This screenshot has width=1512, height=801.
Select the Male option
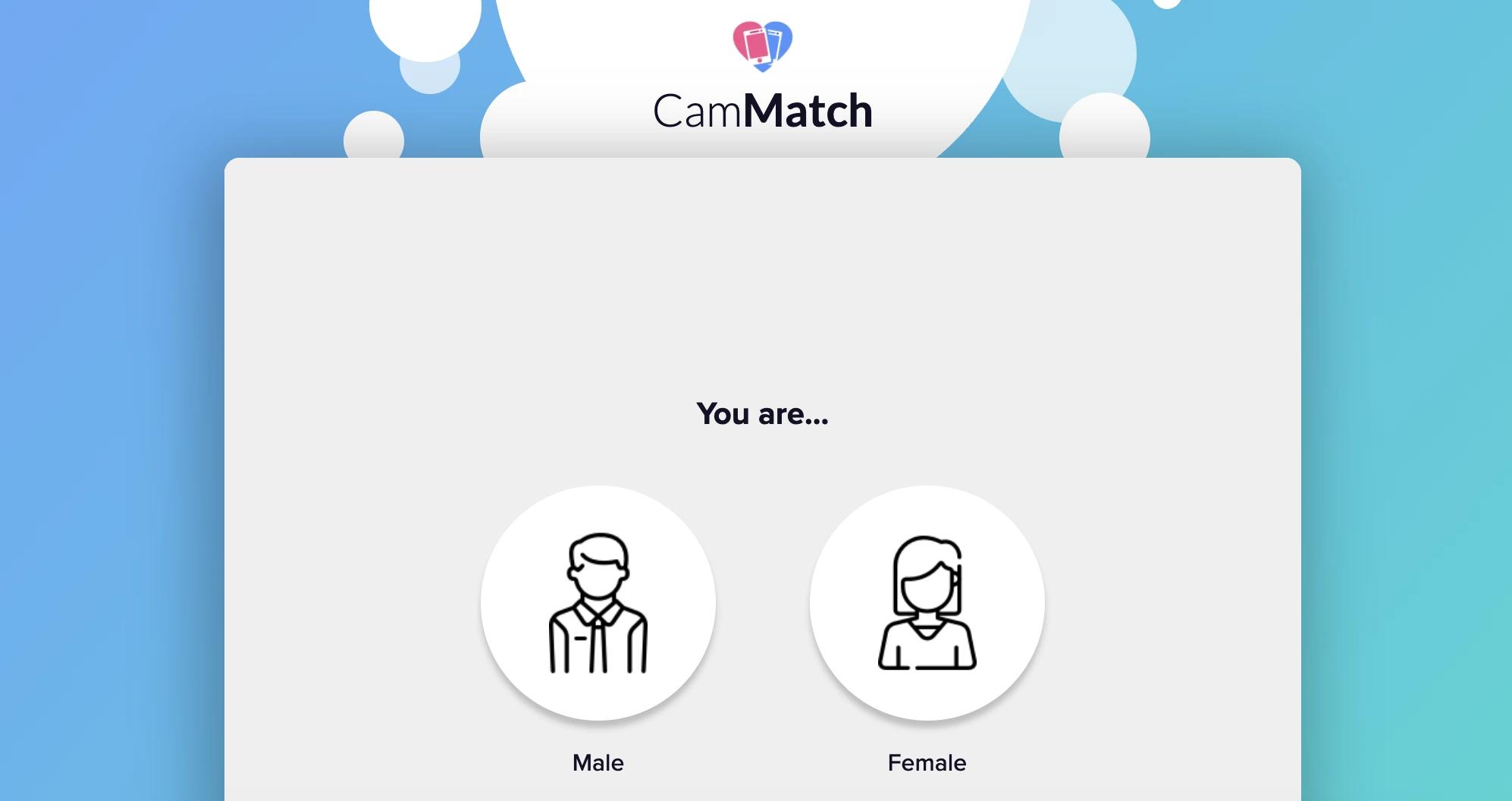pyautogui.click(x=598, y=603)
